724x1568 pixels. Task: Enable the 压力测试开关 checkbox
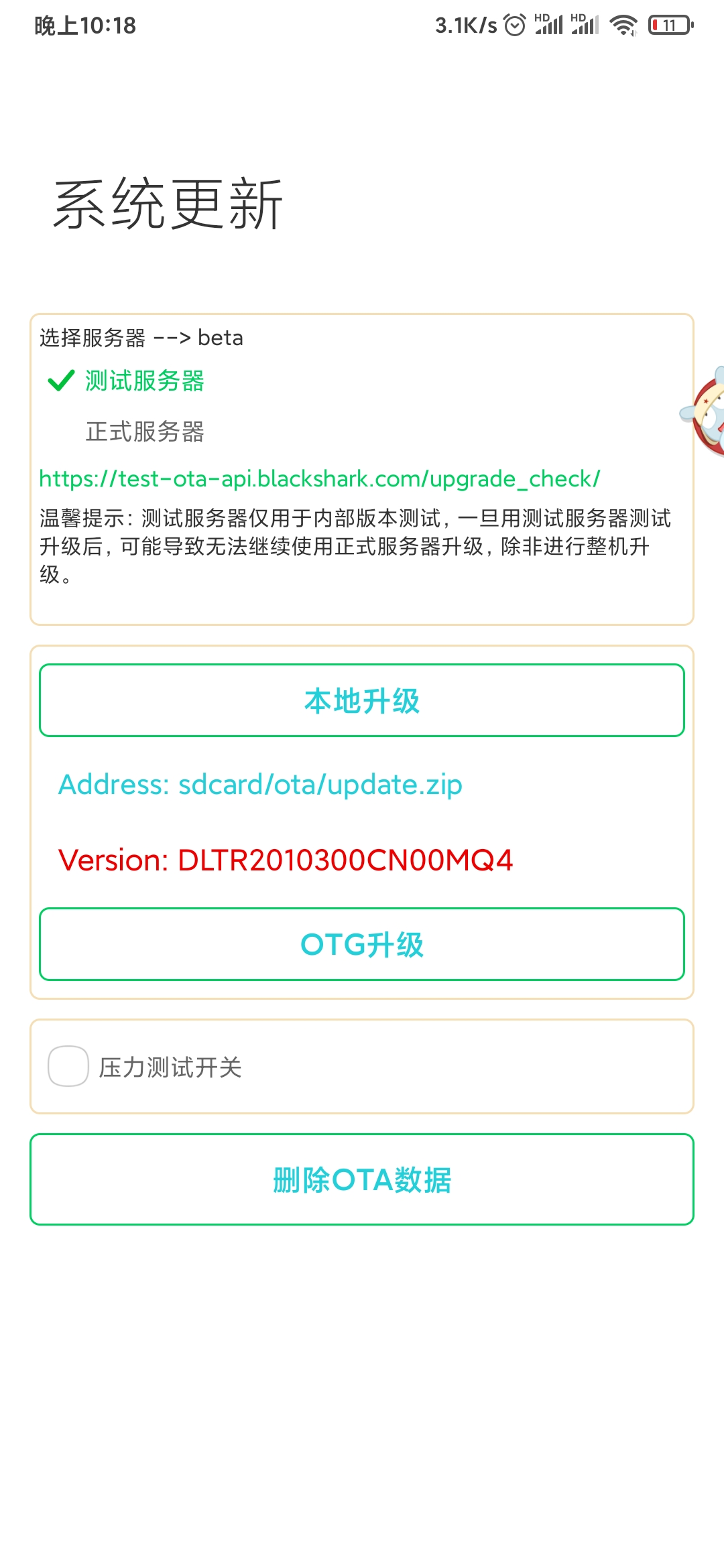pyautogui.click(x=68, y=1066)
